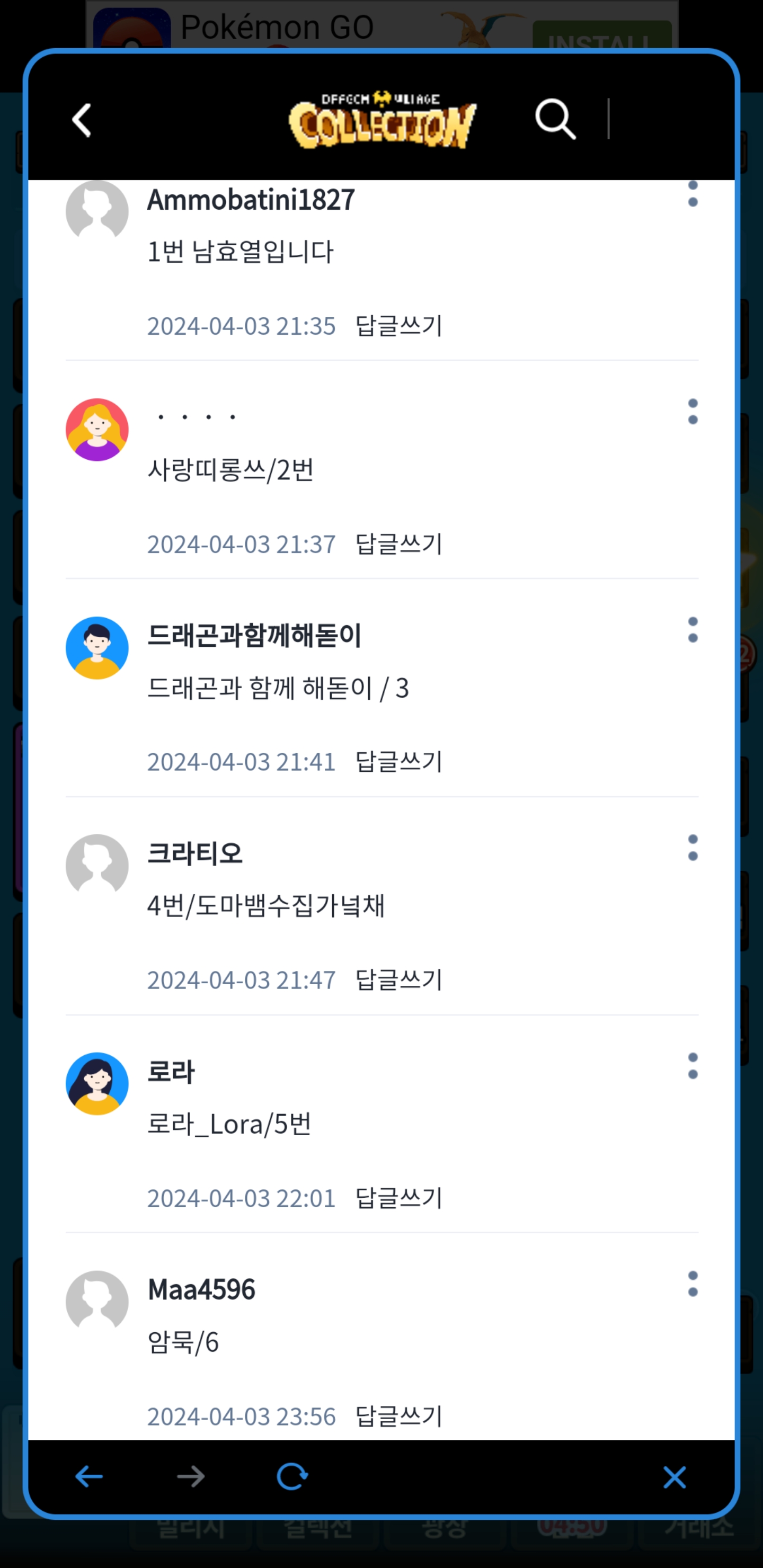Image resolution: width=763 pixels, height=1568 pixels.
Task: Tap 답글쓰기 under the 21:37 comment
Action: (398, 544)
